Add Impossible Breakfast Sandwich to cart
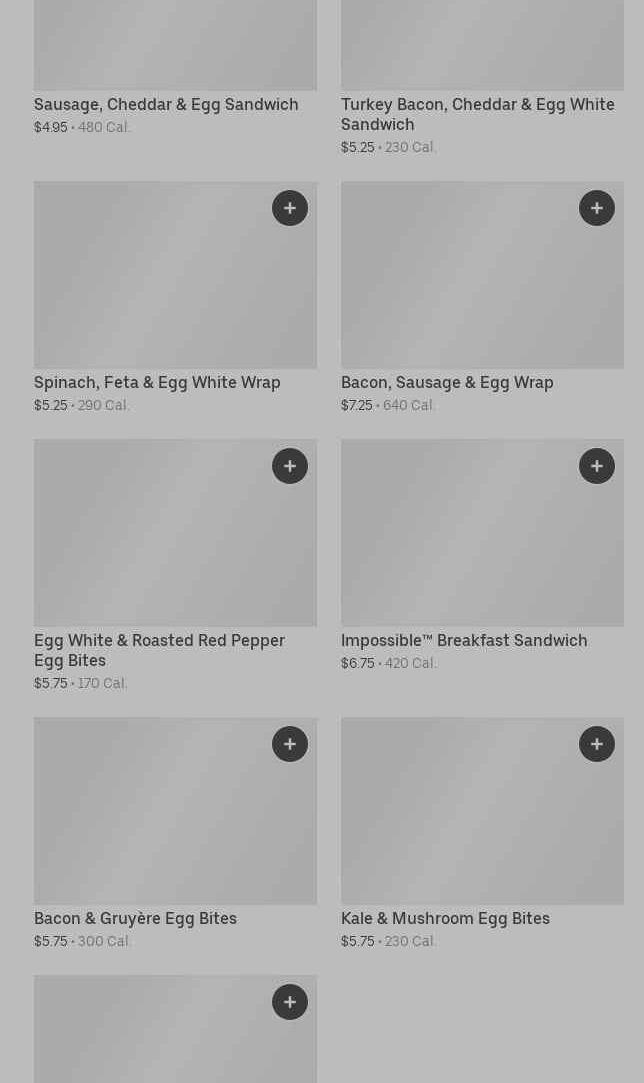This screenshot has height=1083, width=644. tap(596, 466)
